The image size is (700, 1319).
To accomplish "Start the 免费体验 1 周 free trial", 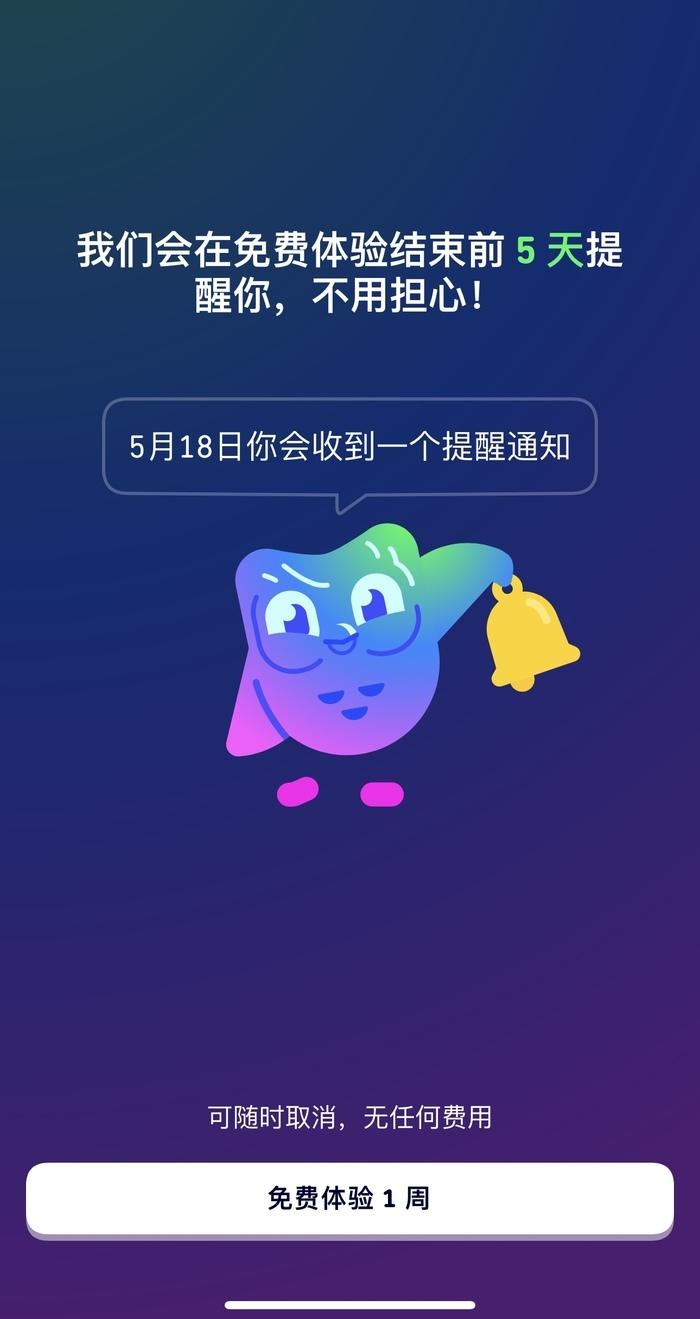I will (349, 1198).
